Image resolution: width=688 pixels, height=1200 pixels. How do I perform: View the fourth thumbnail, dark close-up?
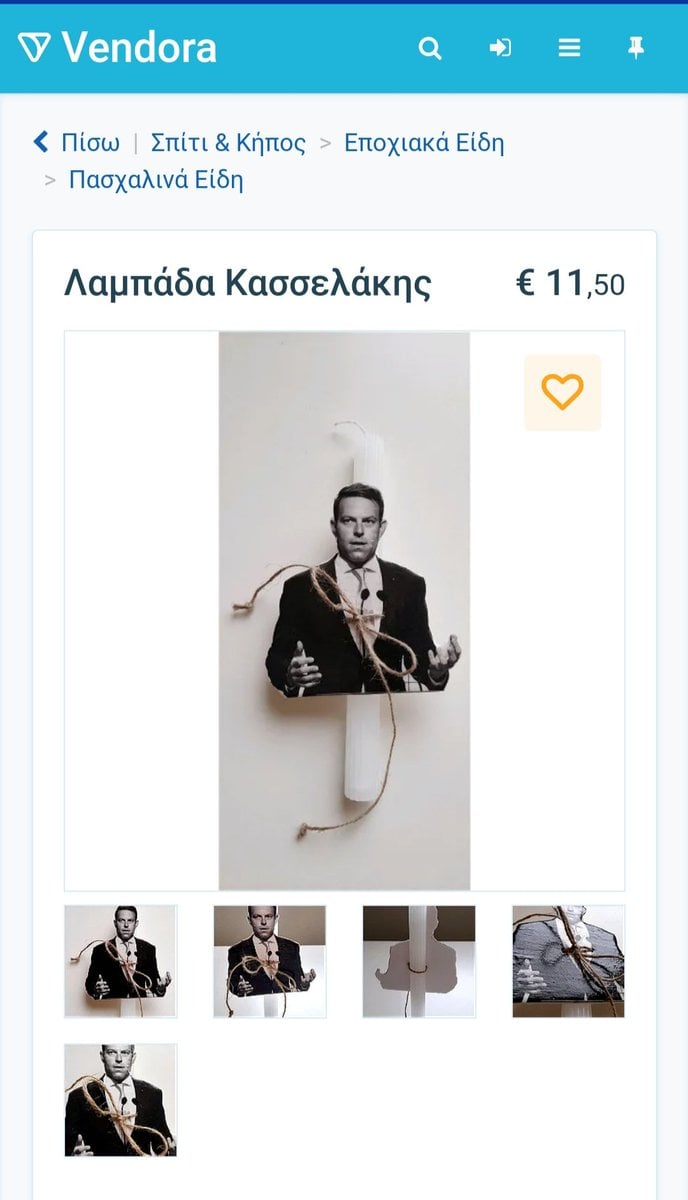pyautogui.click(x=568, y=961)
